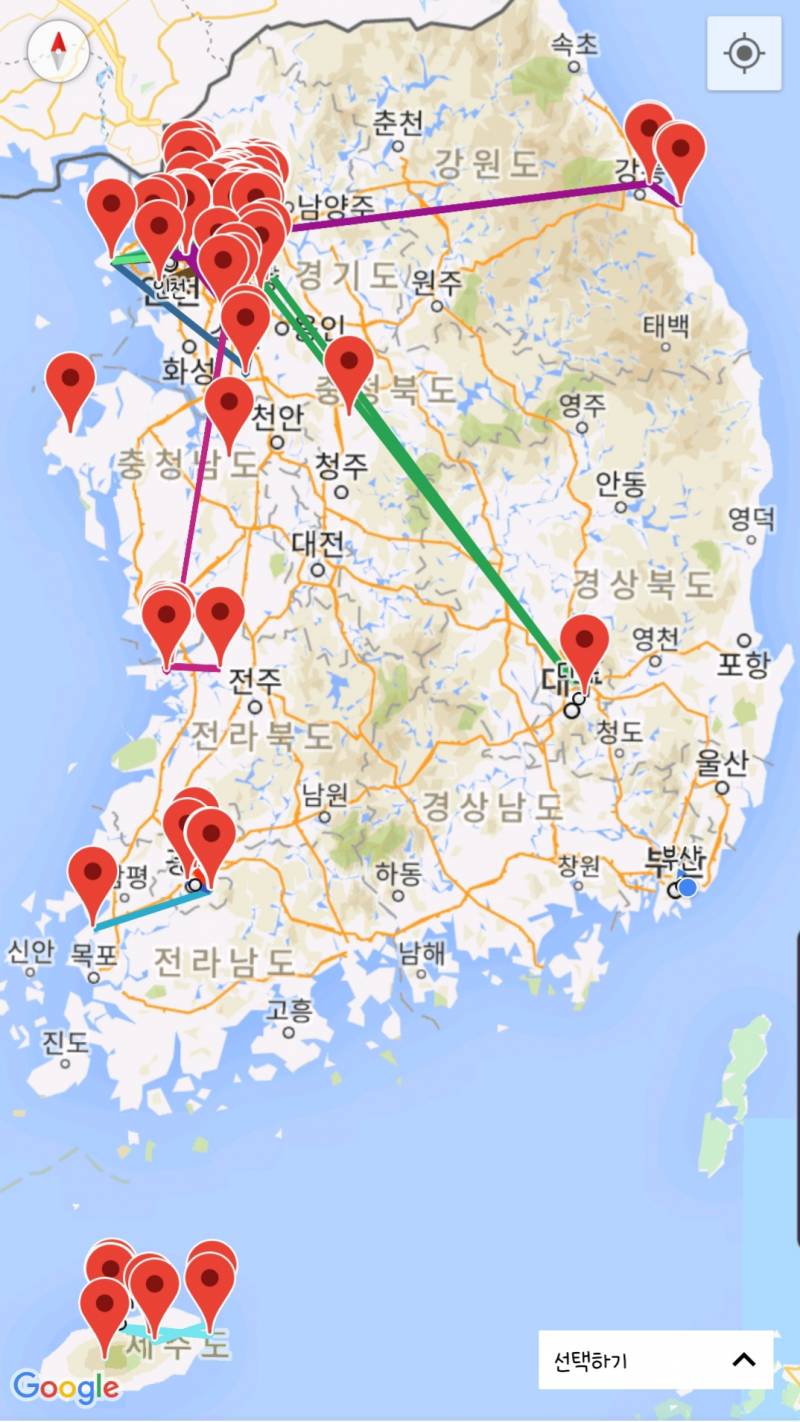Select the westernmost pin on Jeju island

point(105,1303)
